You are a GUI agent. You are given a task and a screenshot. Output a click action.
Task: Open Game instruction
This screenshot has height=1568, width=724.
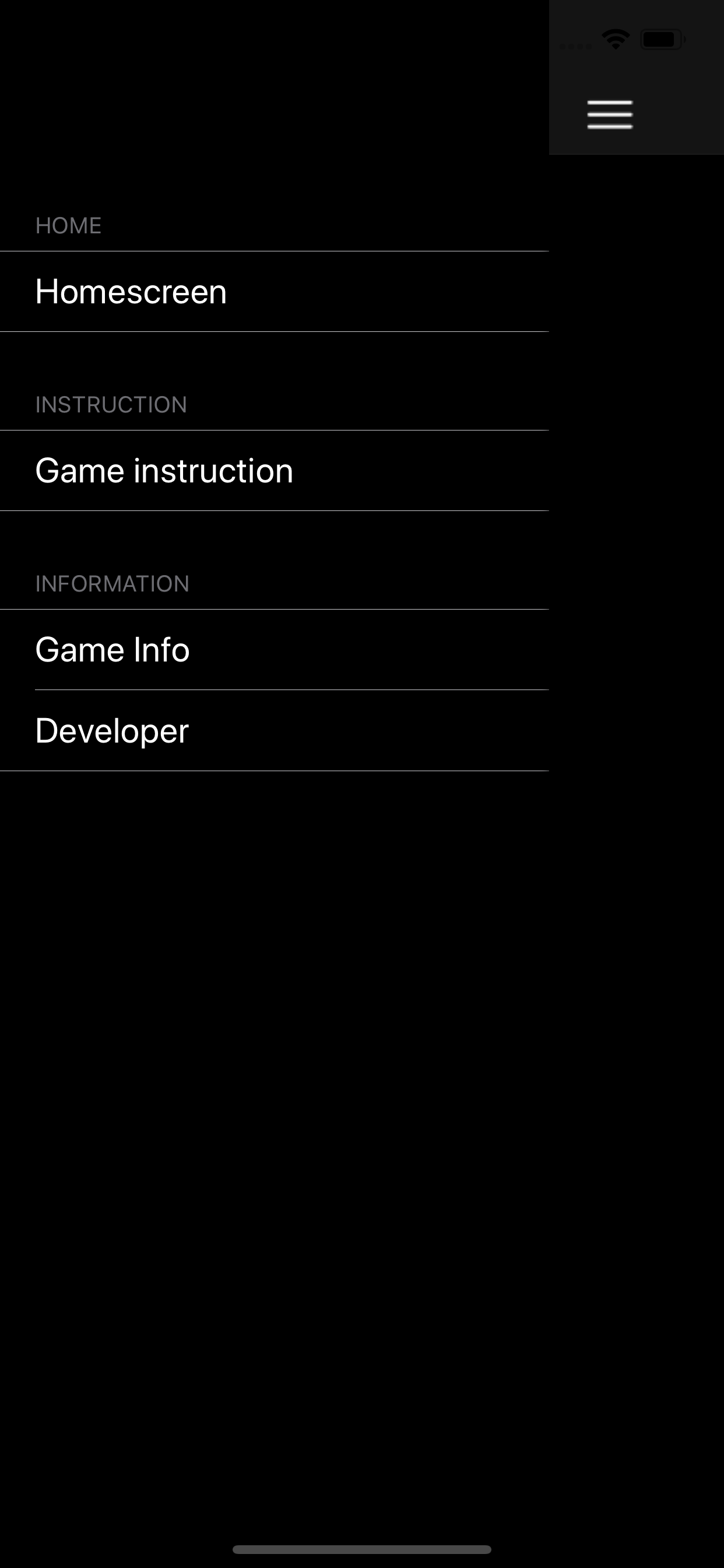275,471
